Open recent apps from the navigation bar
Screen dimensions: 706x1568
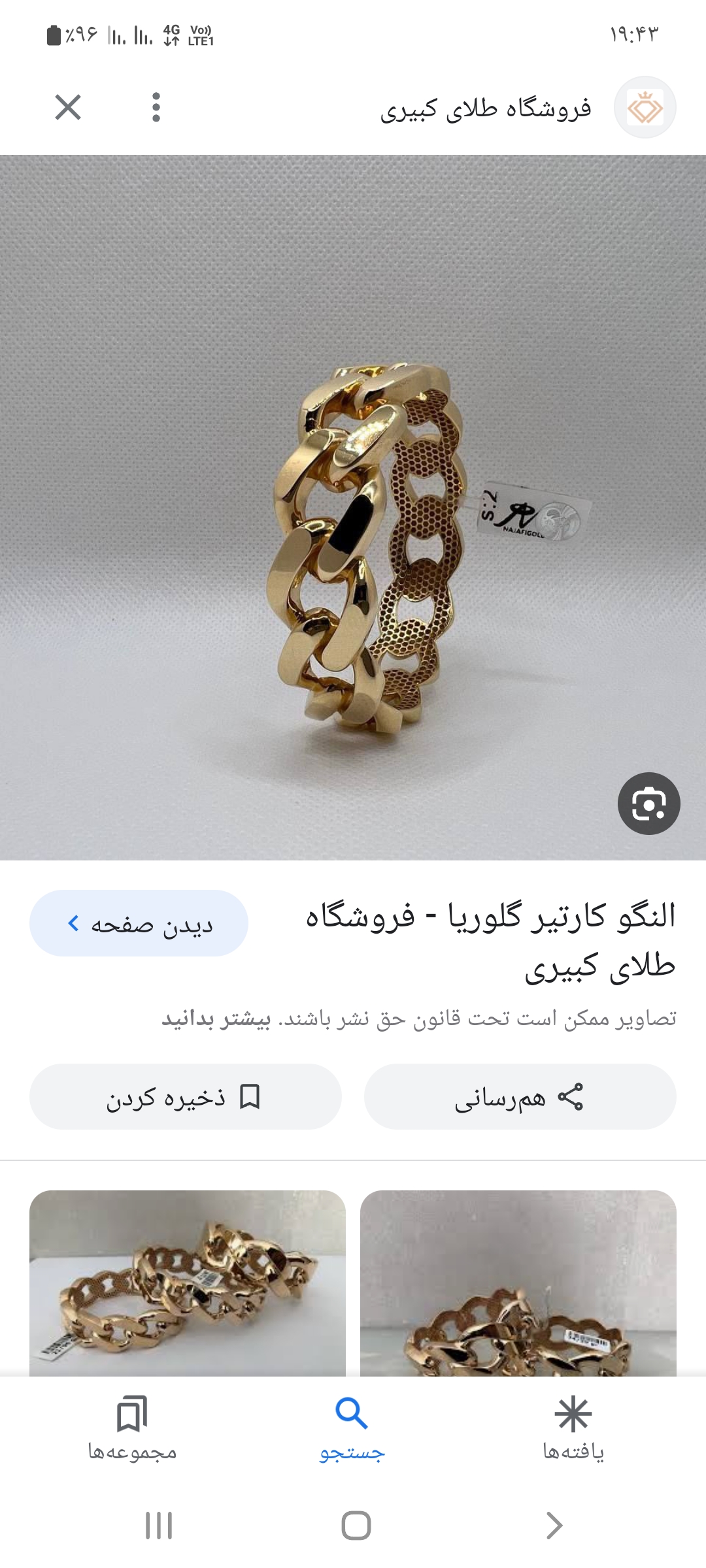tap(158, 1526)
